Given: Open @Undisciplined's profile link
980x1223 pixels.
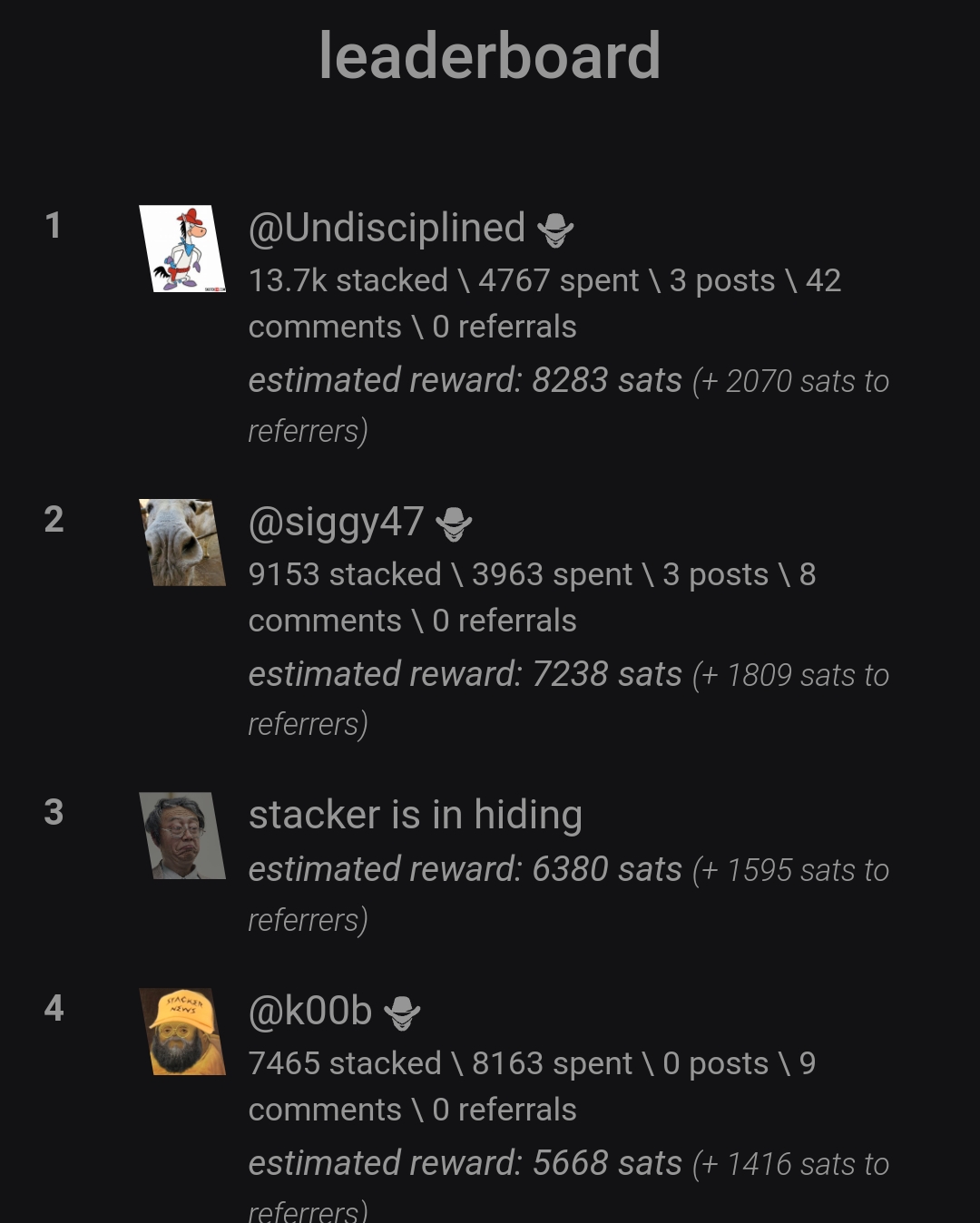Looking at the screenshot, I should (x=387, y=229).
